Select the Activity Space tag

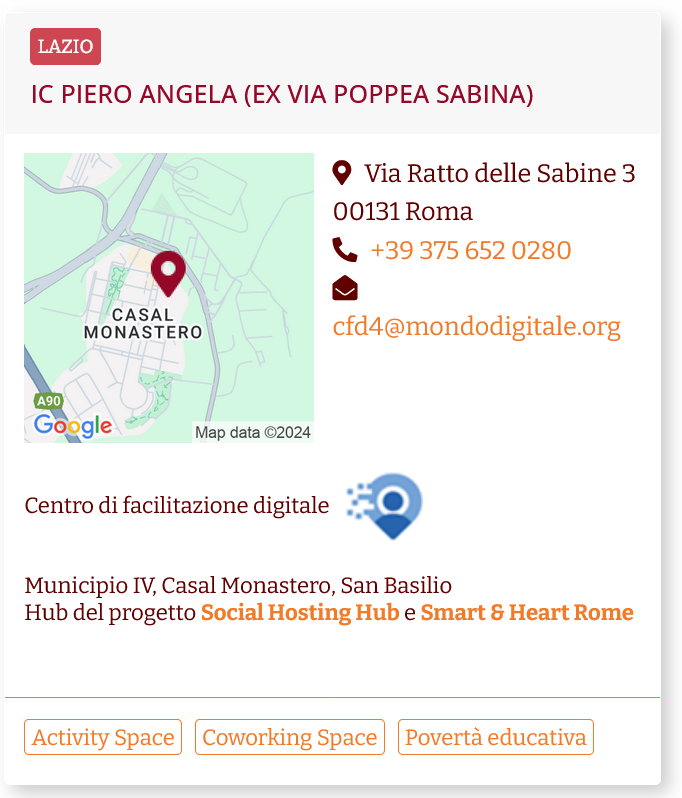pos(103,738)
